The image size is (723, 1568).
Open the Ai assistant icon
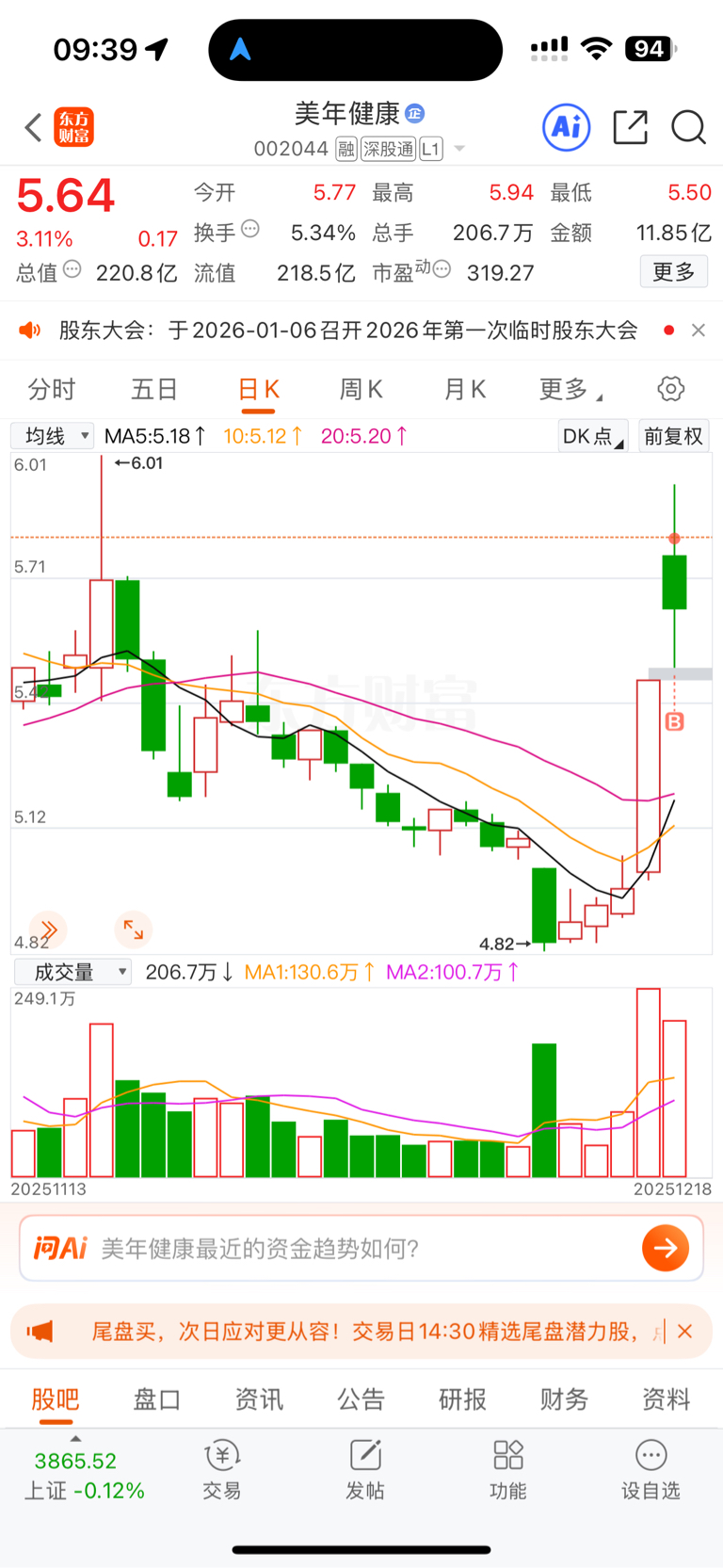(566, 127)
